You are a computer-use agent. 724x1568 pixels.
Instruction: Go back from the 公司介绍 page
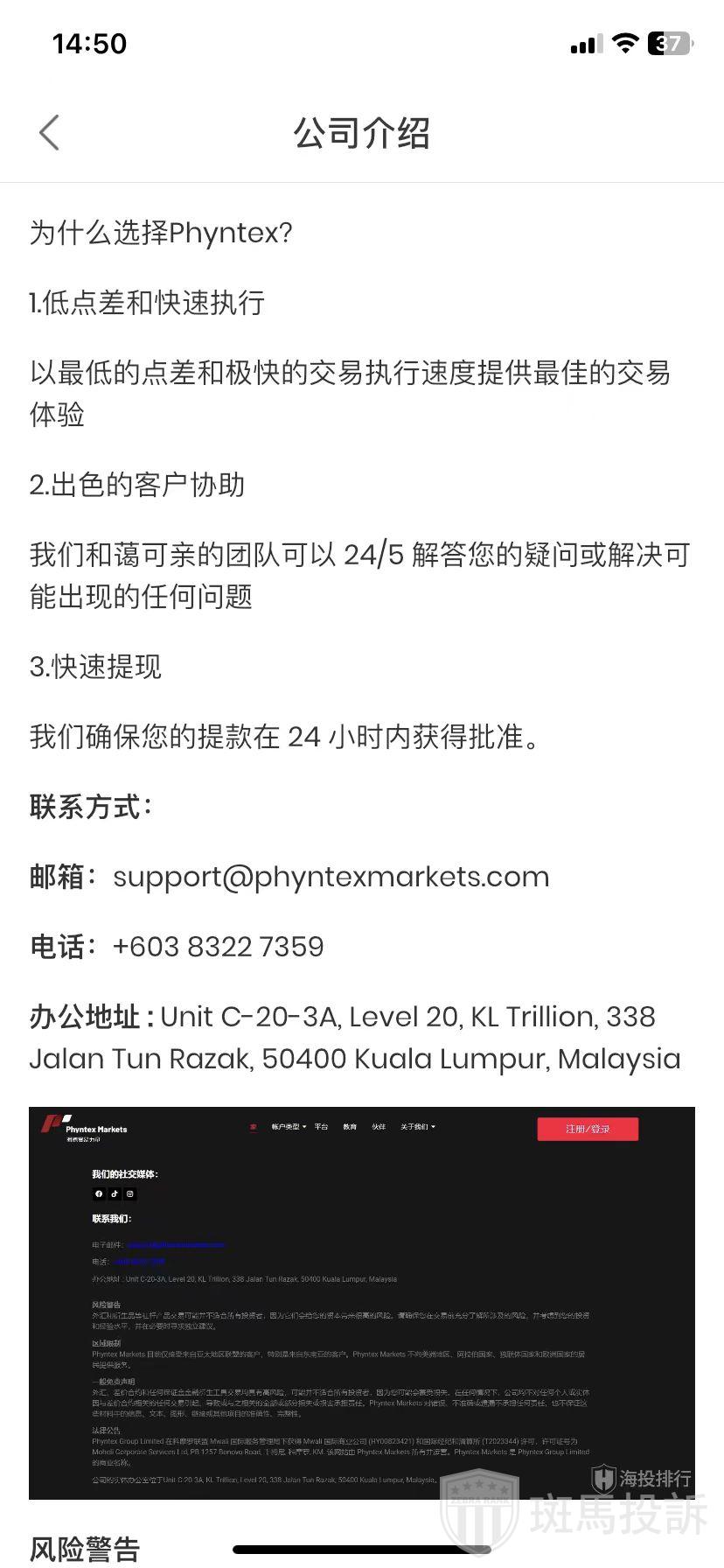click(50, 133)
